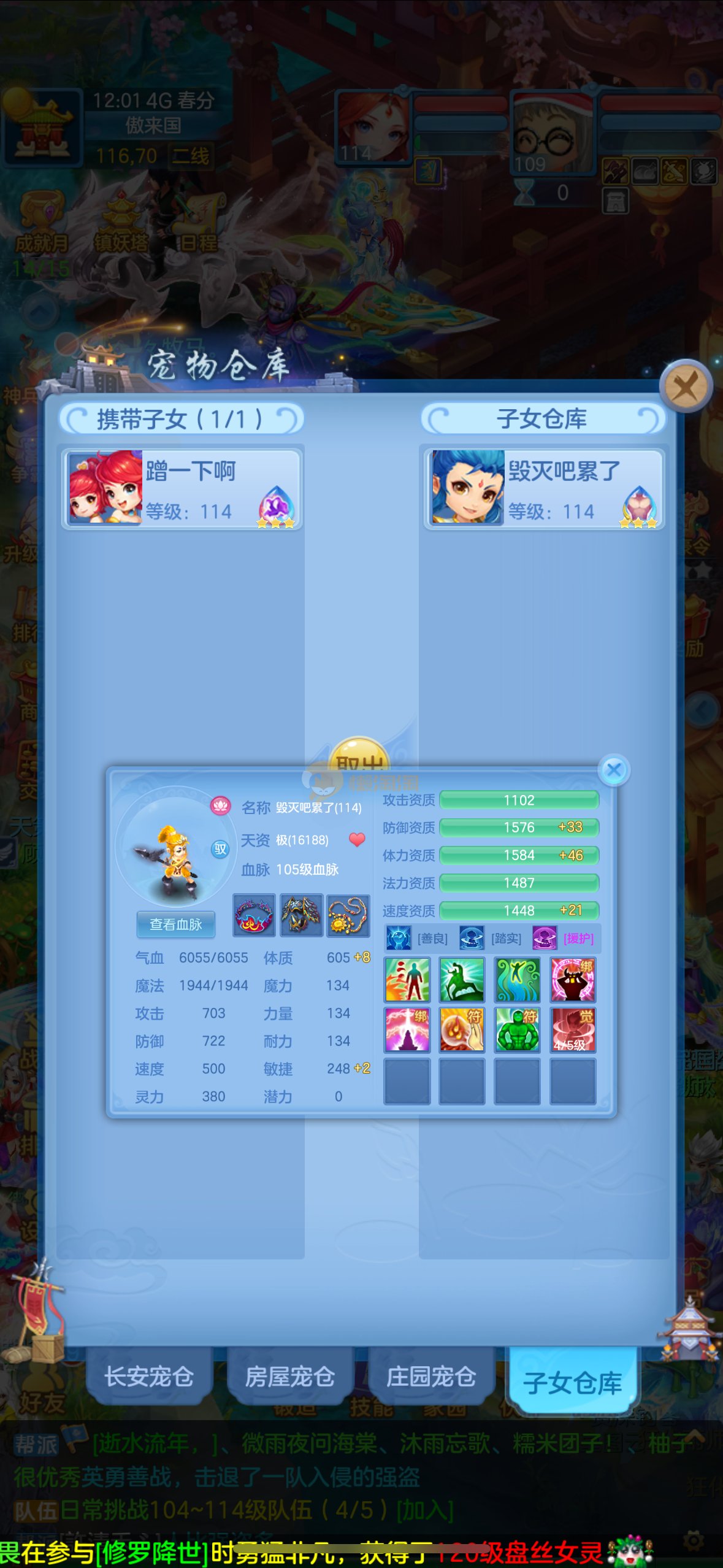View the 踏实 trait
This screenshot has width=723, height=1568.
pos(491,939)
